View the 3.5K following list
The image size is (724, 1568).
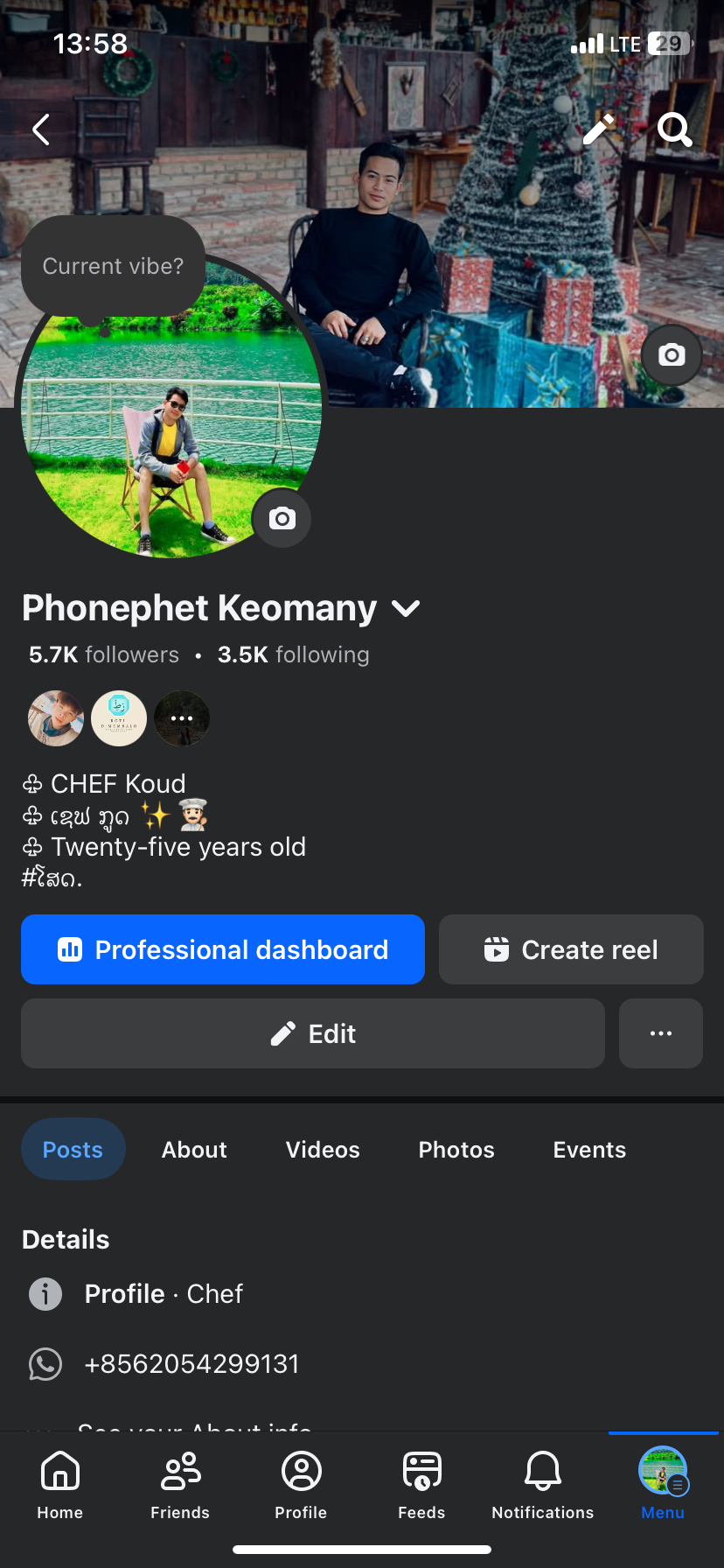(293, 654)
